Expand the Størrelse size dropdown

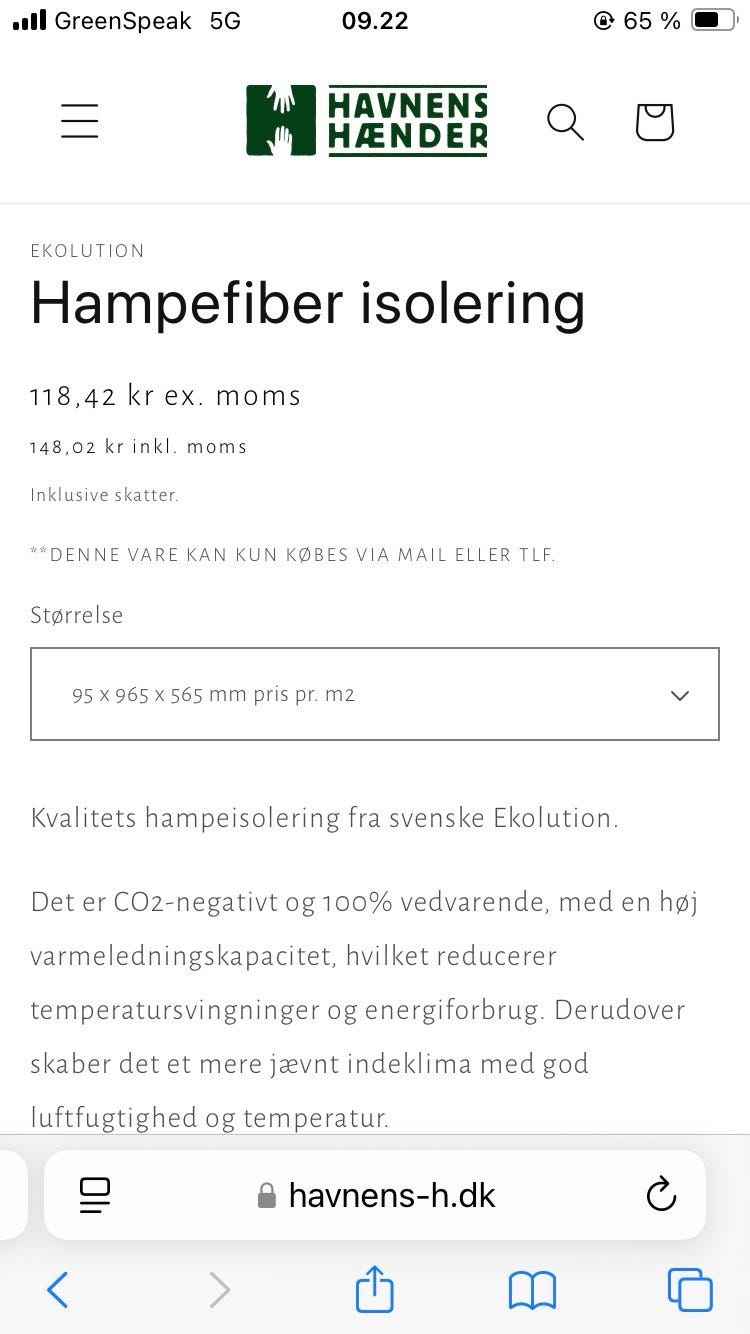374,694
